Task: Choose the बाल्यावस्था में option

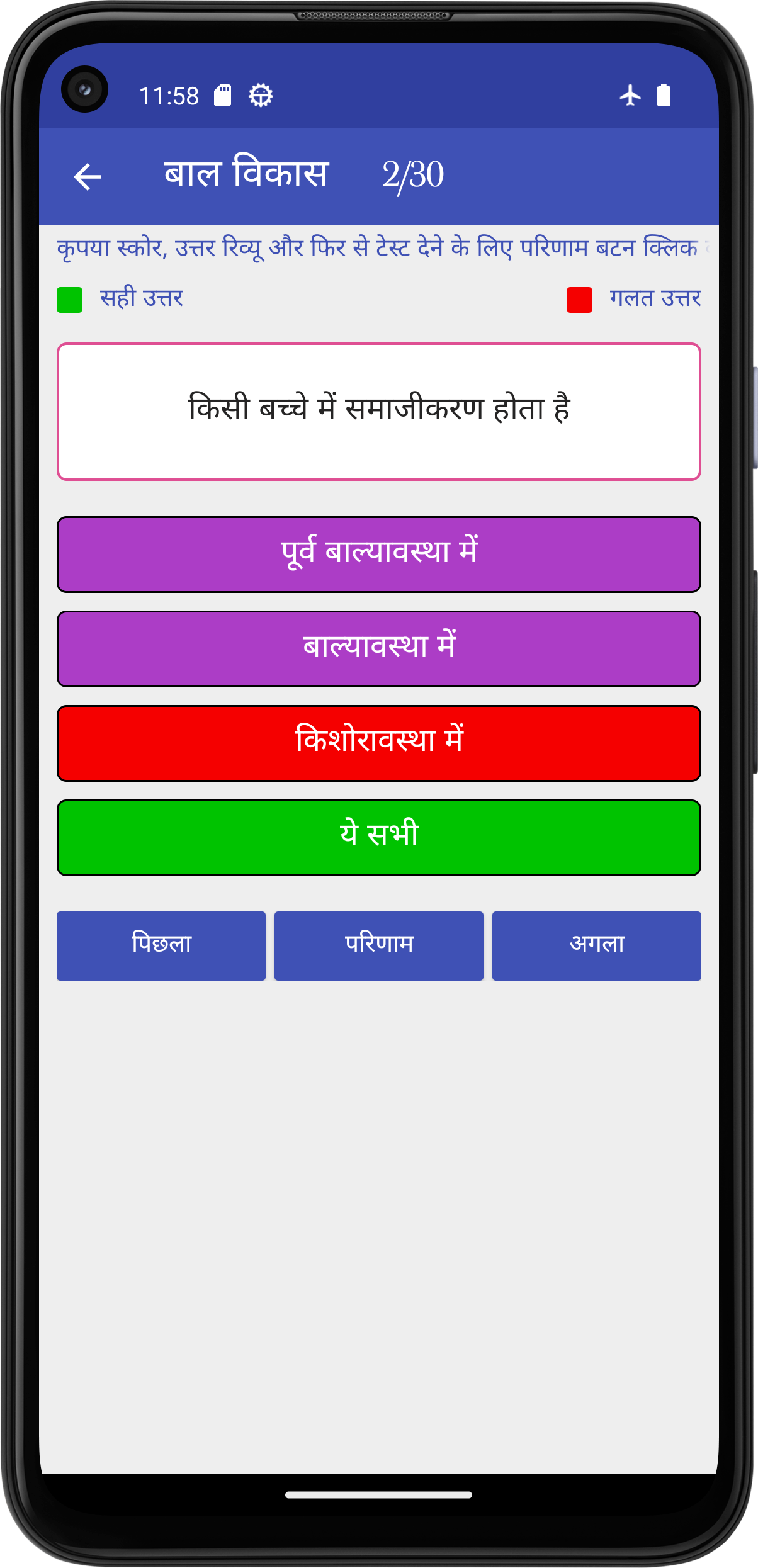Action: [379, 649]
